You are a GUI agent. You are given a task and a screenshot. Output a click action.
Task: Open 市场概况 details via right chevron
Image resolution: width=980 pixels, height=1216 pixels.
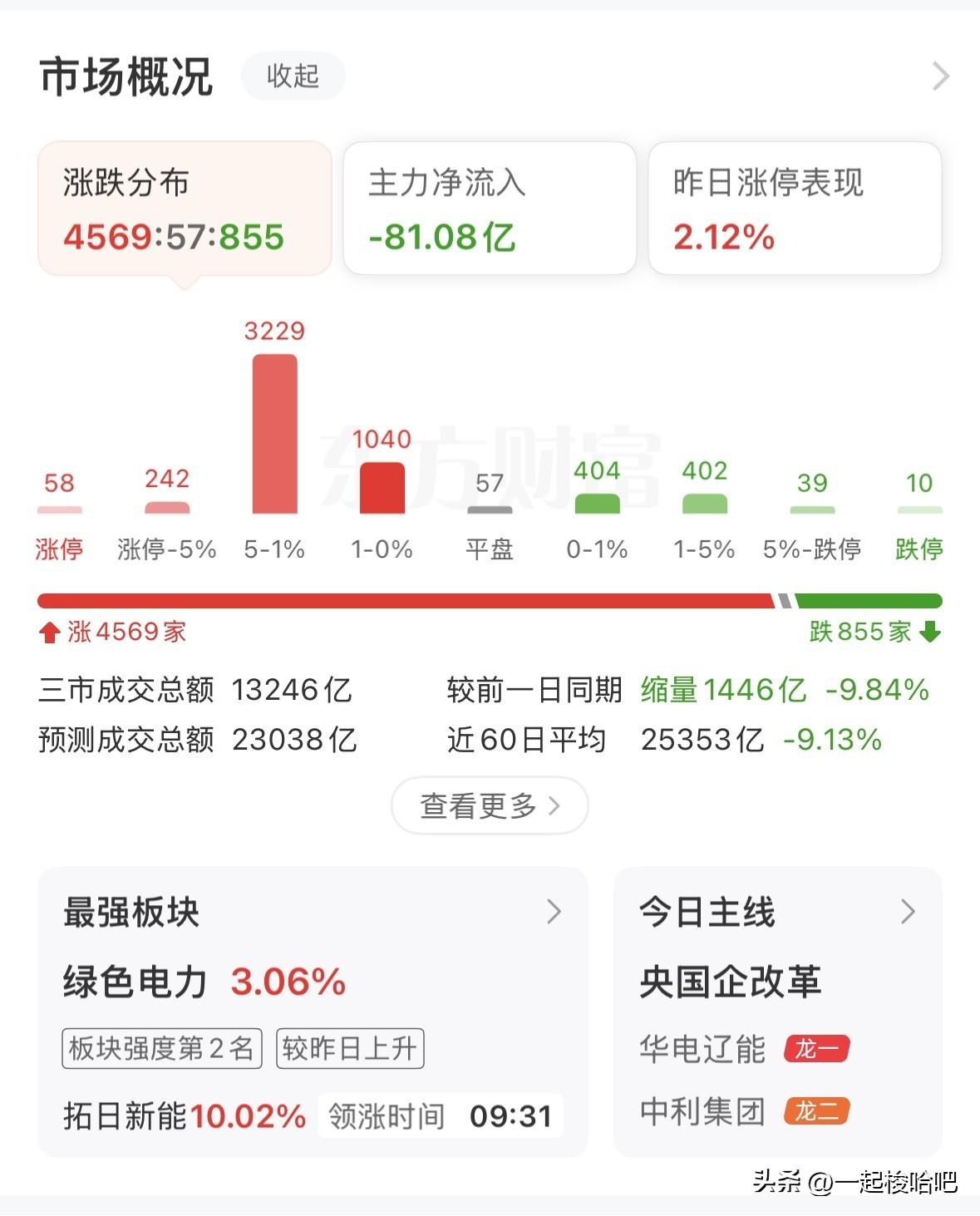click(942, 76)
